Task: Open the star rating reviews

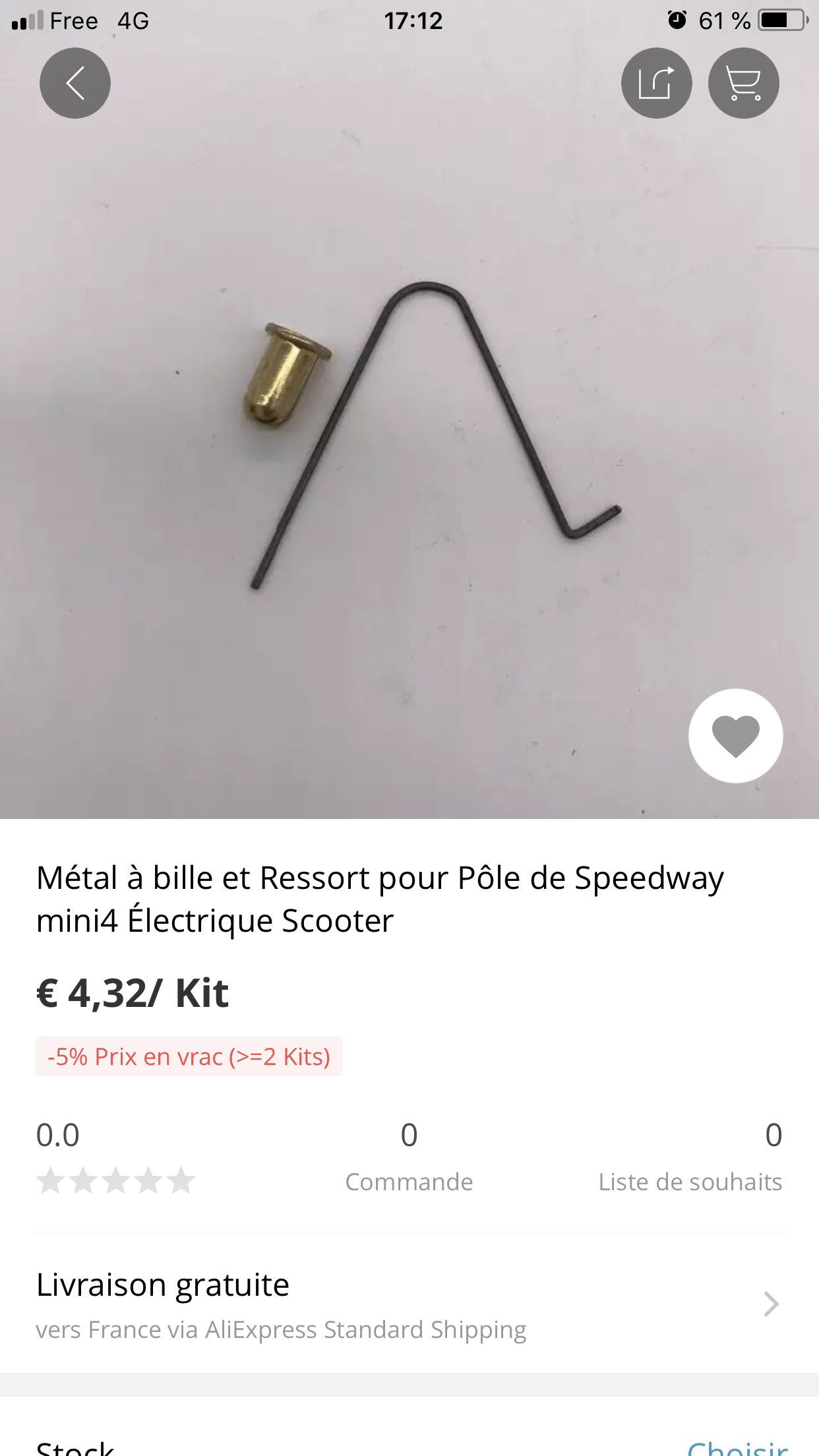Action: (x=115, y=1181)
